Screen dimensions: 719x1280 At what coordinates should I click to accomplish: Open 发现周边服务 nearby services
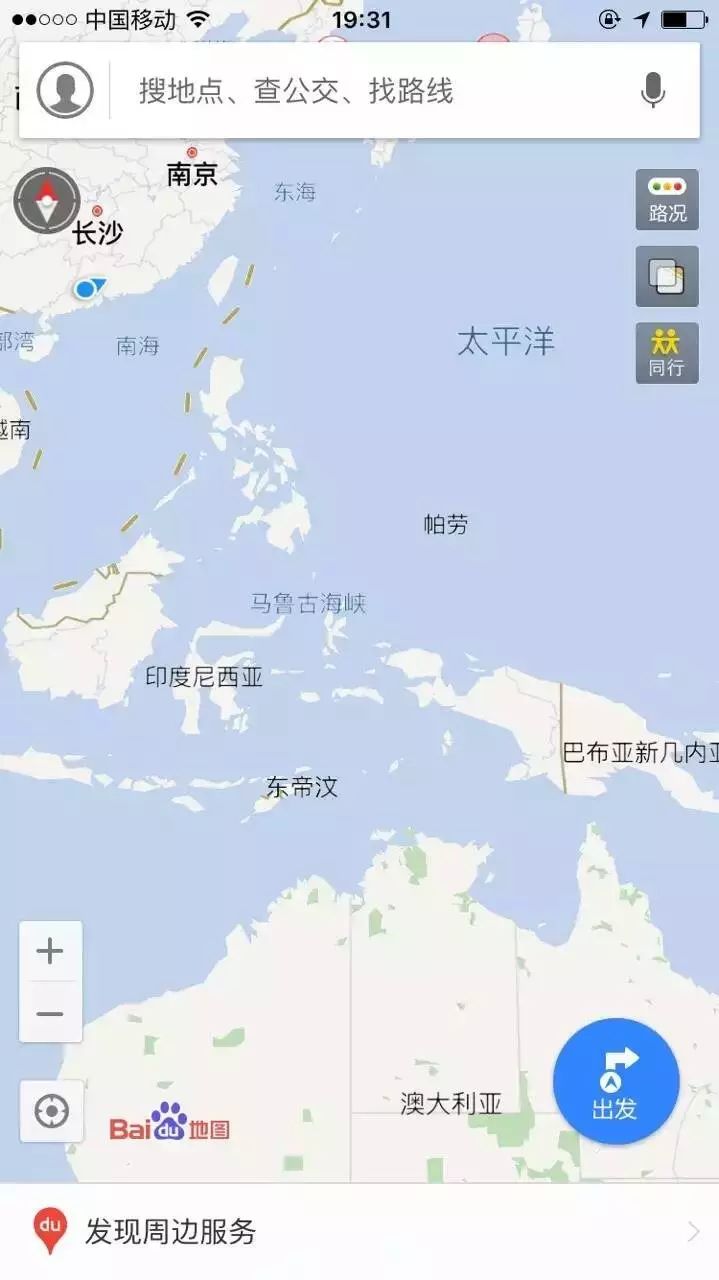coord(359,1232)
